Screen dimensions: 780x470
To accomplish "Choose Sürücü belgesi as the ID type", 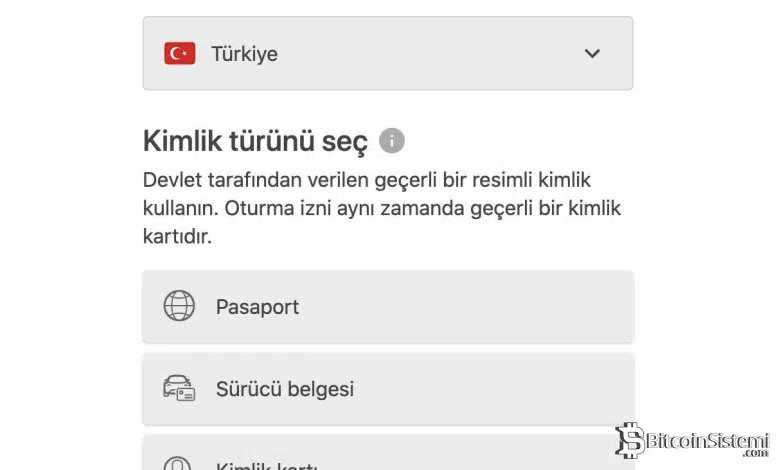I will [387, 389].
